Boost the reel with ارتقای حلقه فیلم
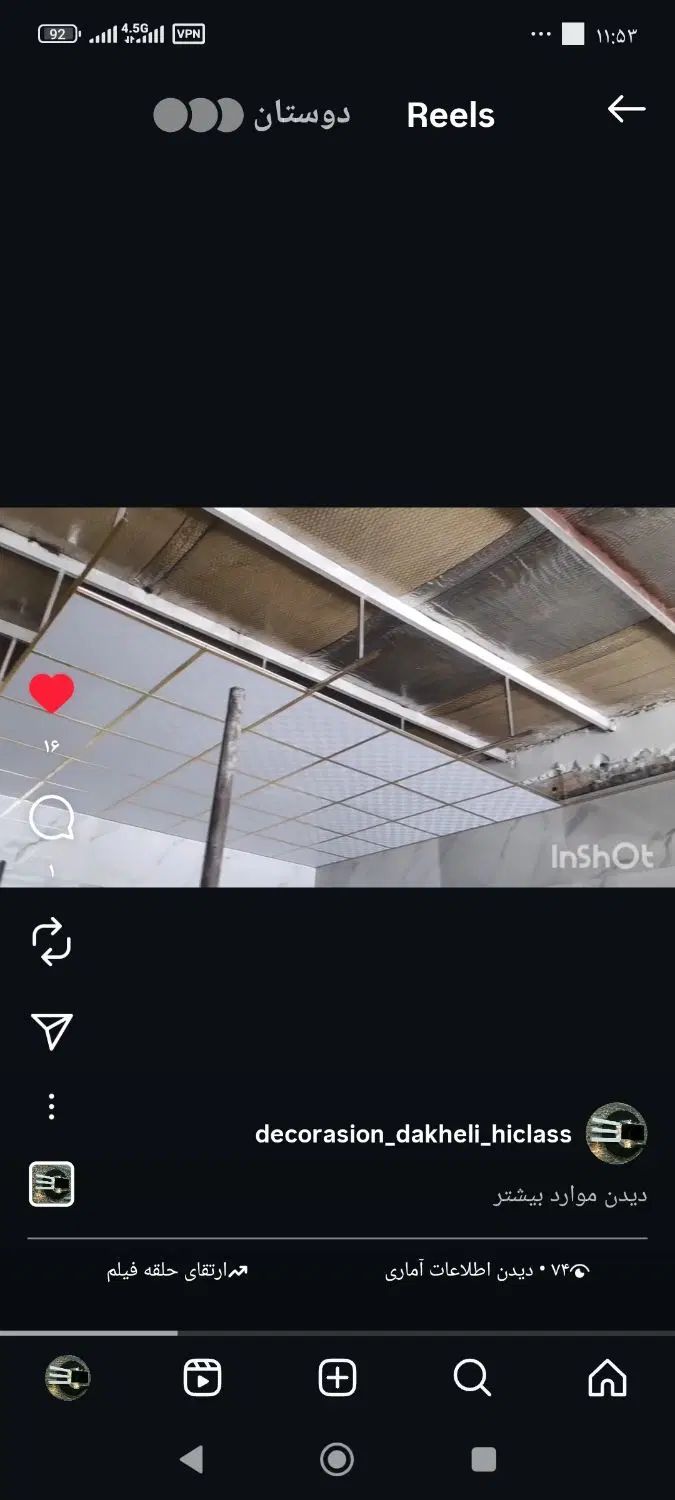Viewport: 675px width, 1500px height. (x=177, y=1271)
